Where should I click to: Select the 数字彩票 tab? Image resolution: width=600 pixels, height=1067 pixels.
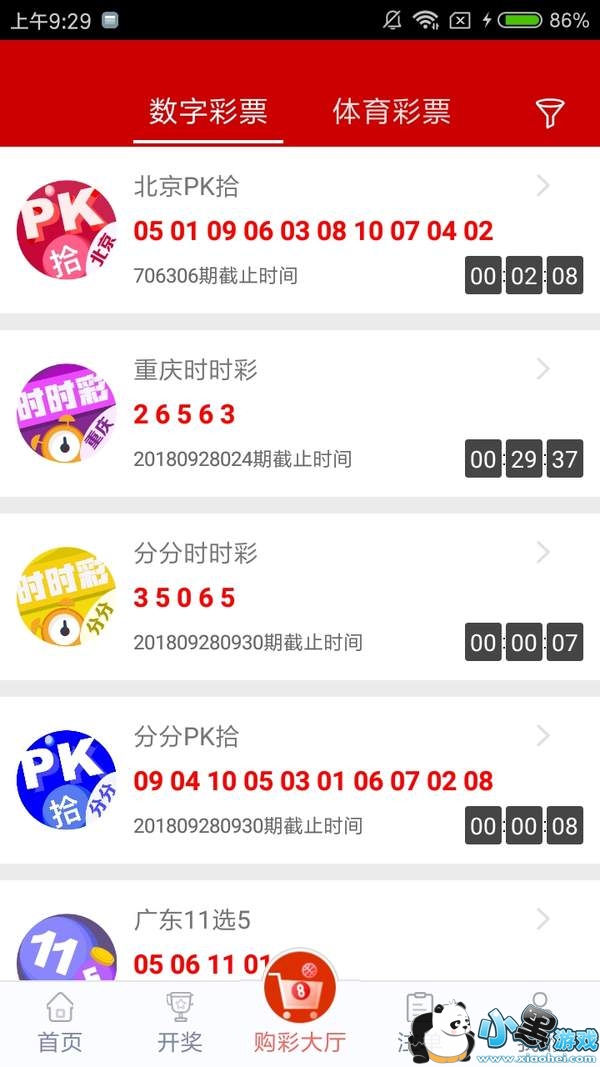[208, 111]
